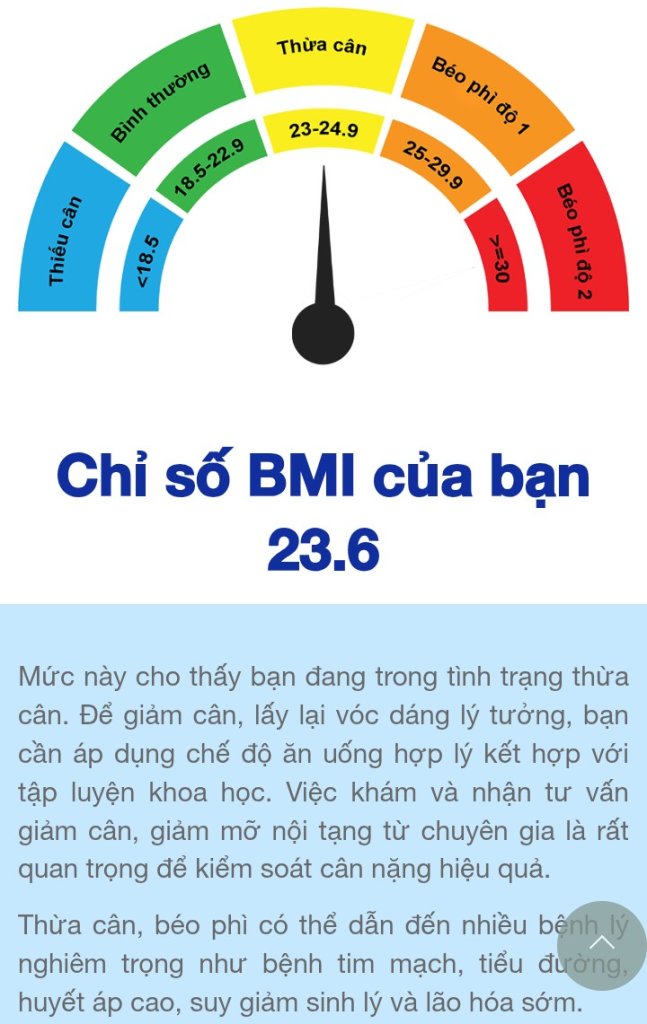Tap the scroll-to-top arrow button
The image size is (647, 1024).
click(x=601, y=945)
